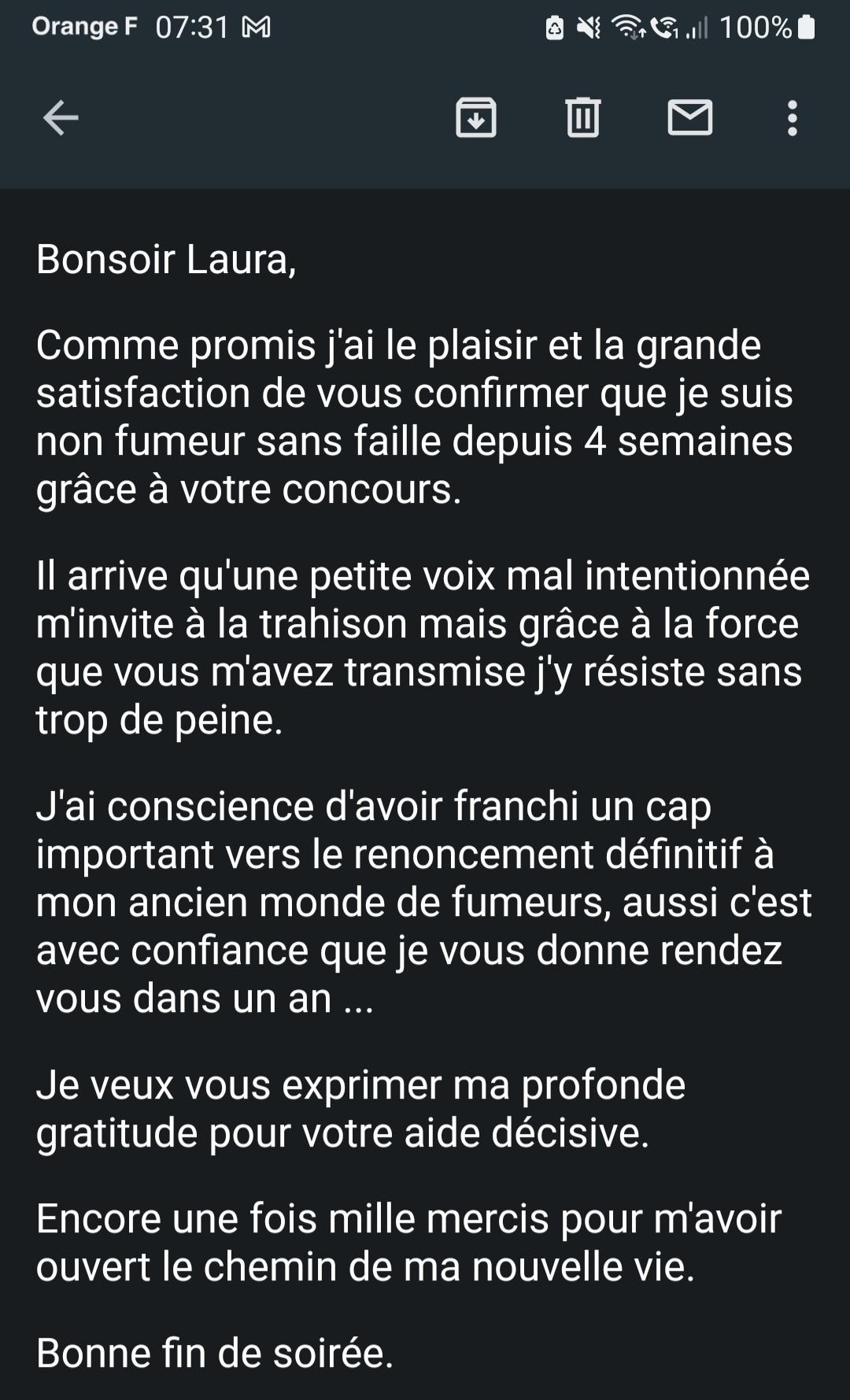
Task: Archive this email
Action: [x=476, y=118]
